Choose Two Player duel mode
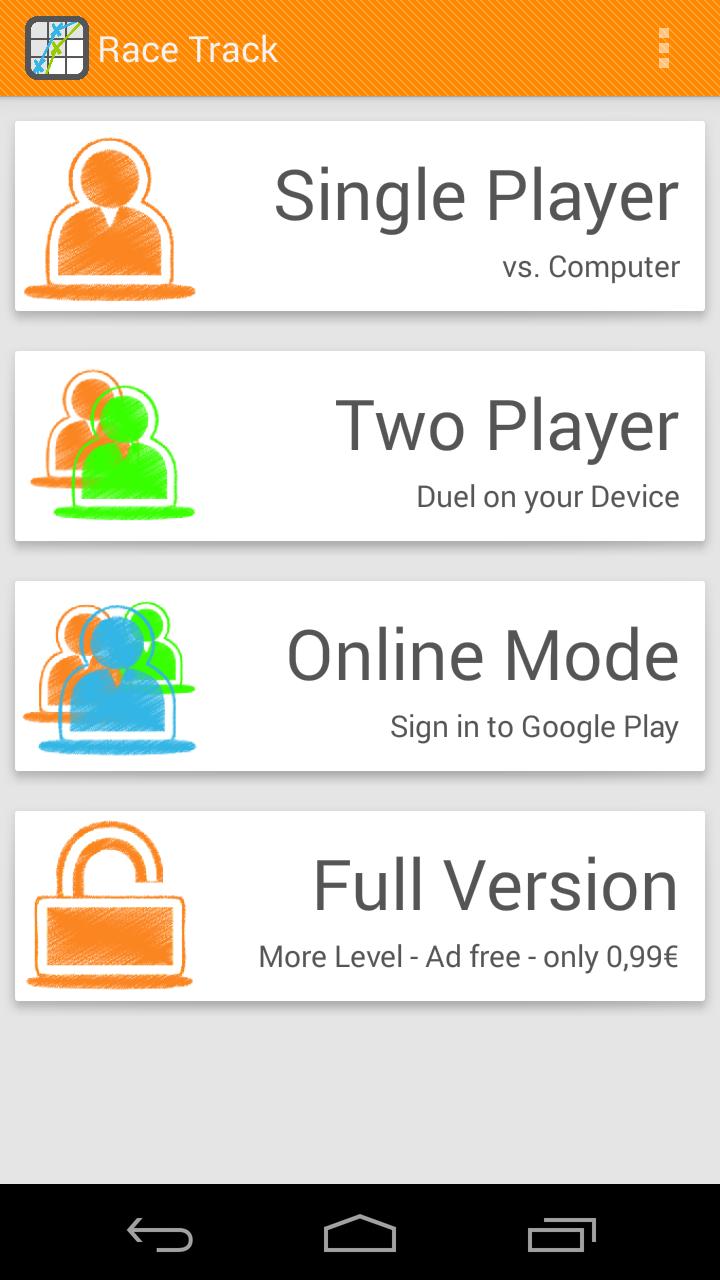Viewport: 720px width, 1280px height. pos(360,446)
